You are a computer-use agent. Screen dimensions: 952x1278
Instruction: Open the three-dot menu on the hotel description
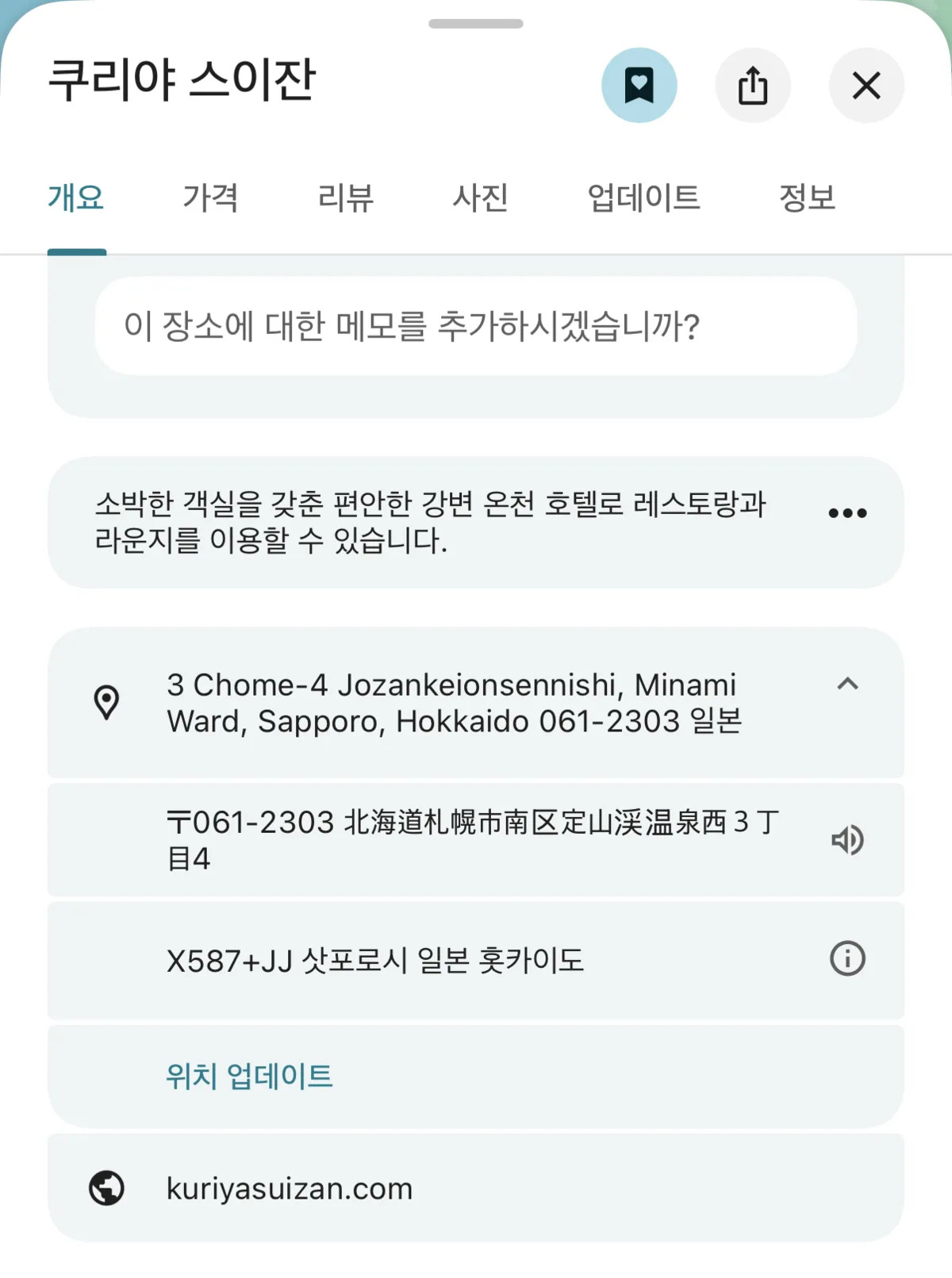847,512
